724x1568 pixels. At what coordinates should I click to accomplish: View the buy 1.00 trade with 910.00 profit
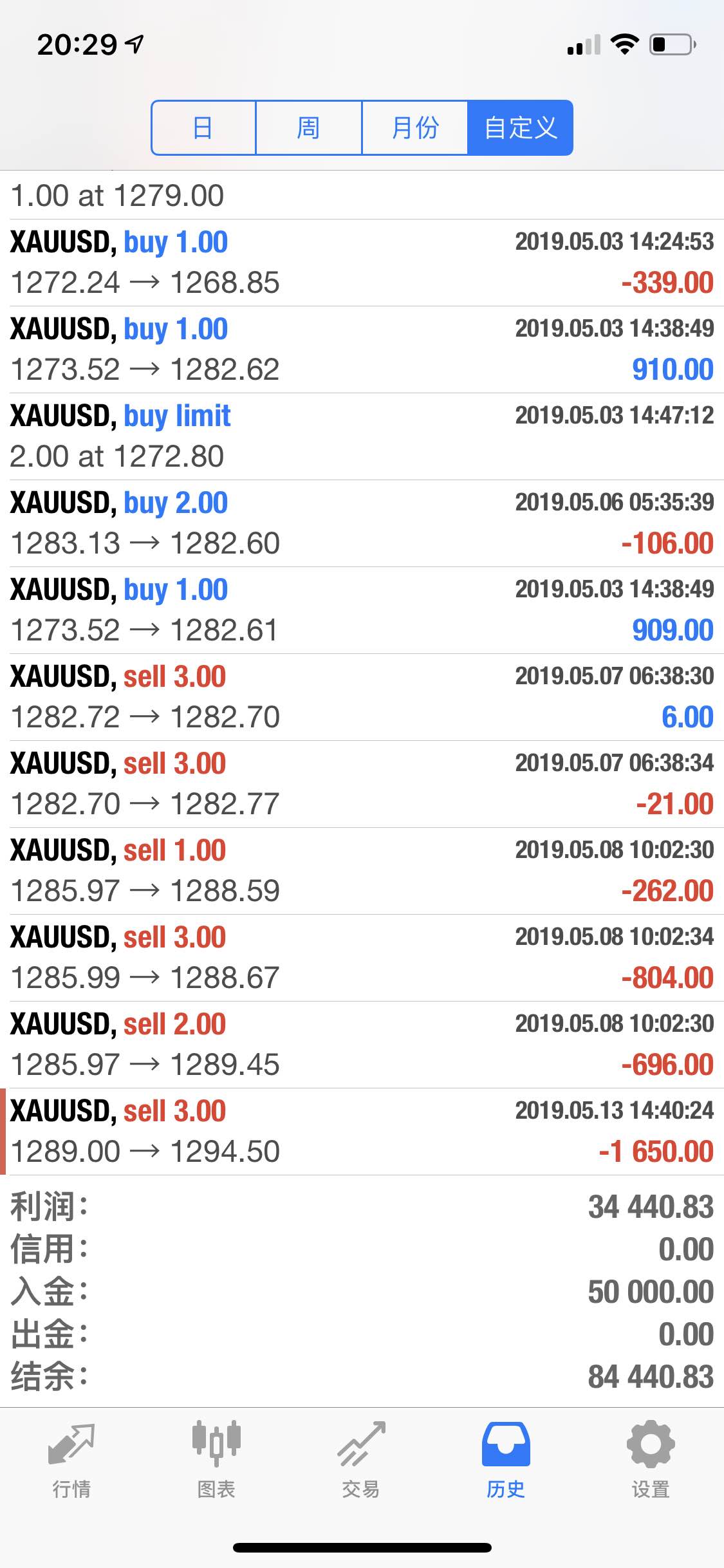pos(362,350)
